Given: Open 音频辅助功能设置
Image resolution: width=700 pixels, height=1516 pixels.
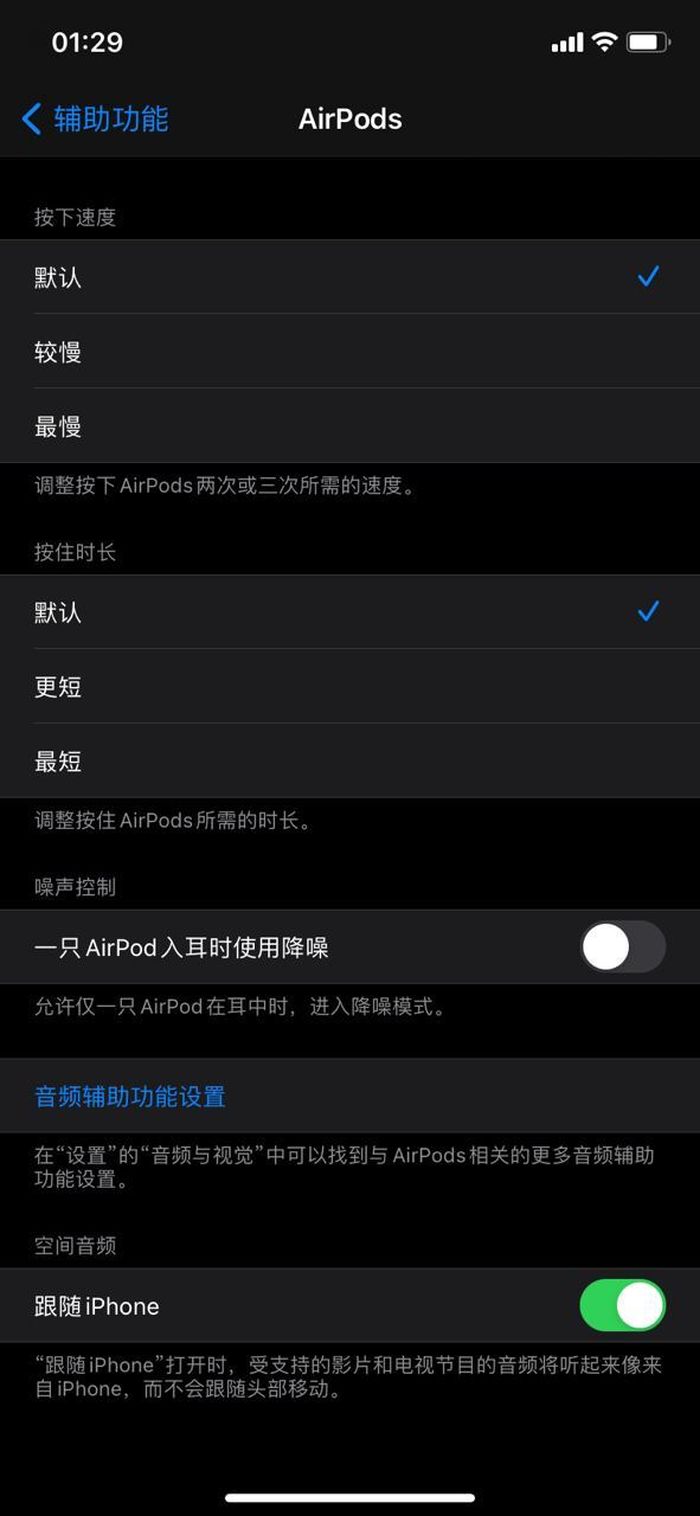Looking at the screenshot, I should tap(130, 1096).
